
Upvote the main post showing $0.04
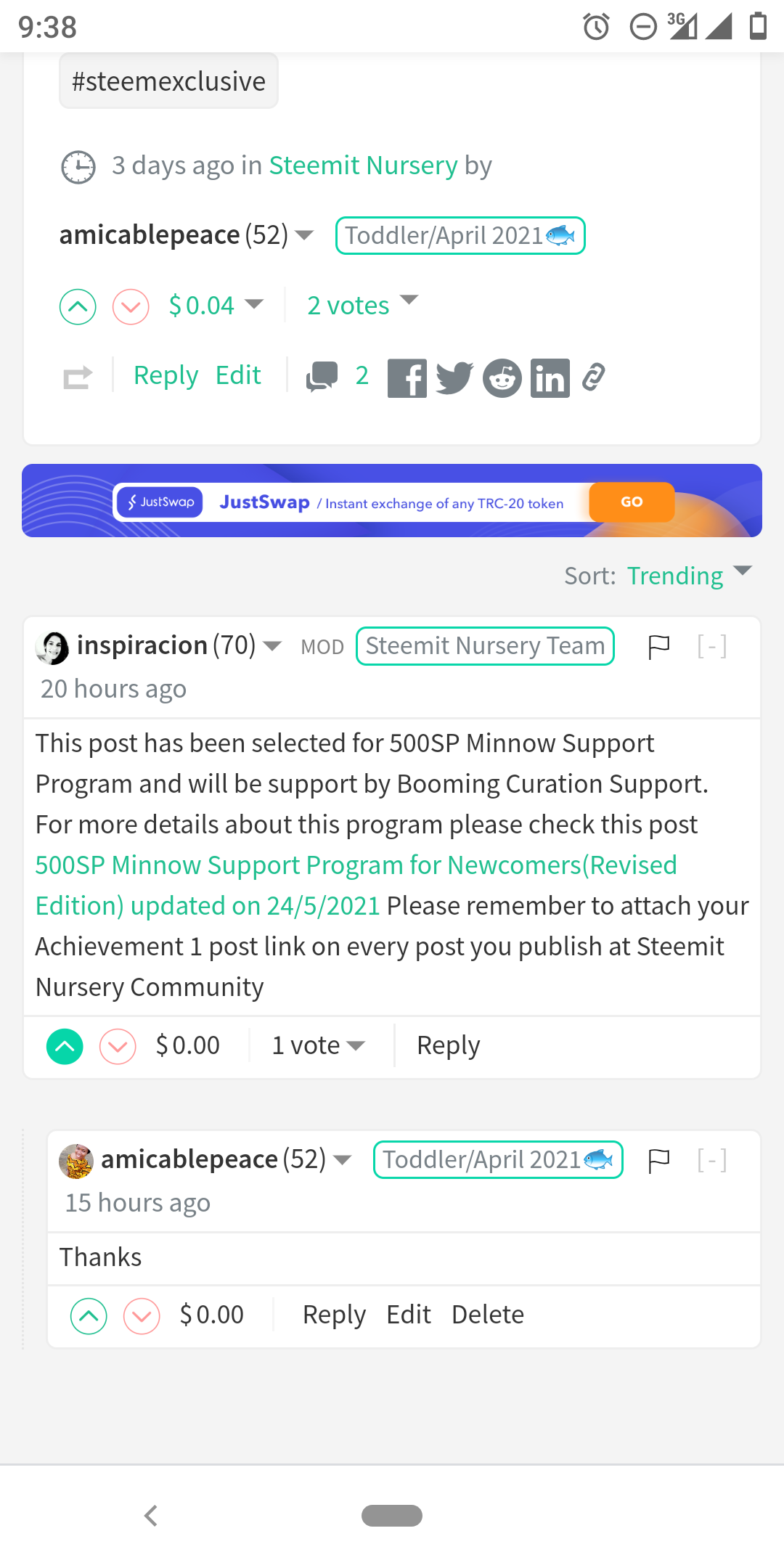(78, 306)
